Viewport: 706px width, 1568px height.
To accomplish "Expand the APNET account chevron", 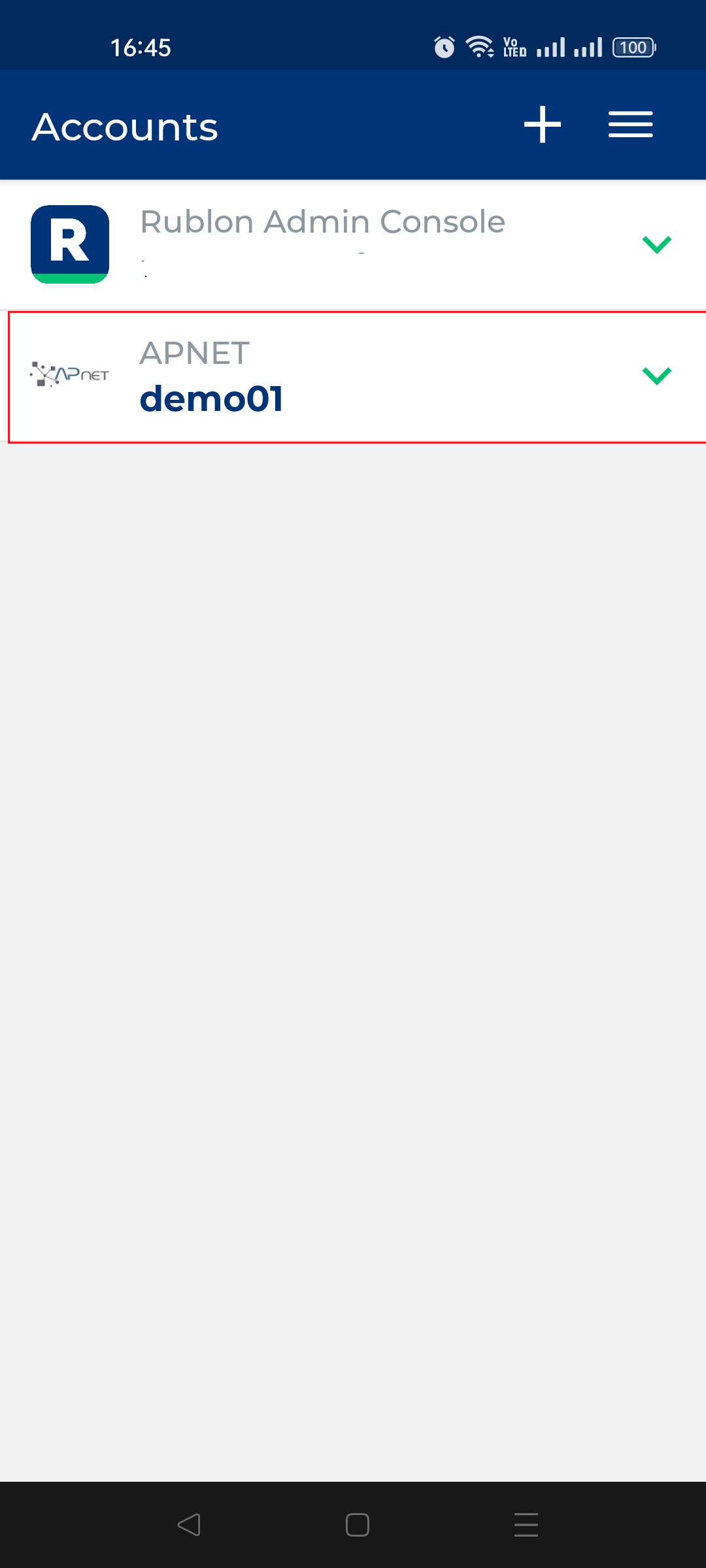I will [657, 376].
